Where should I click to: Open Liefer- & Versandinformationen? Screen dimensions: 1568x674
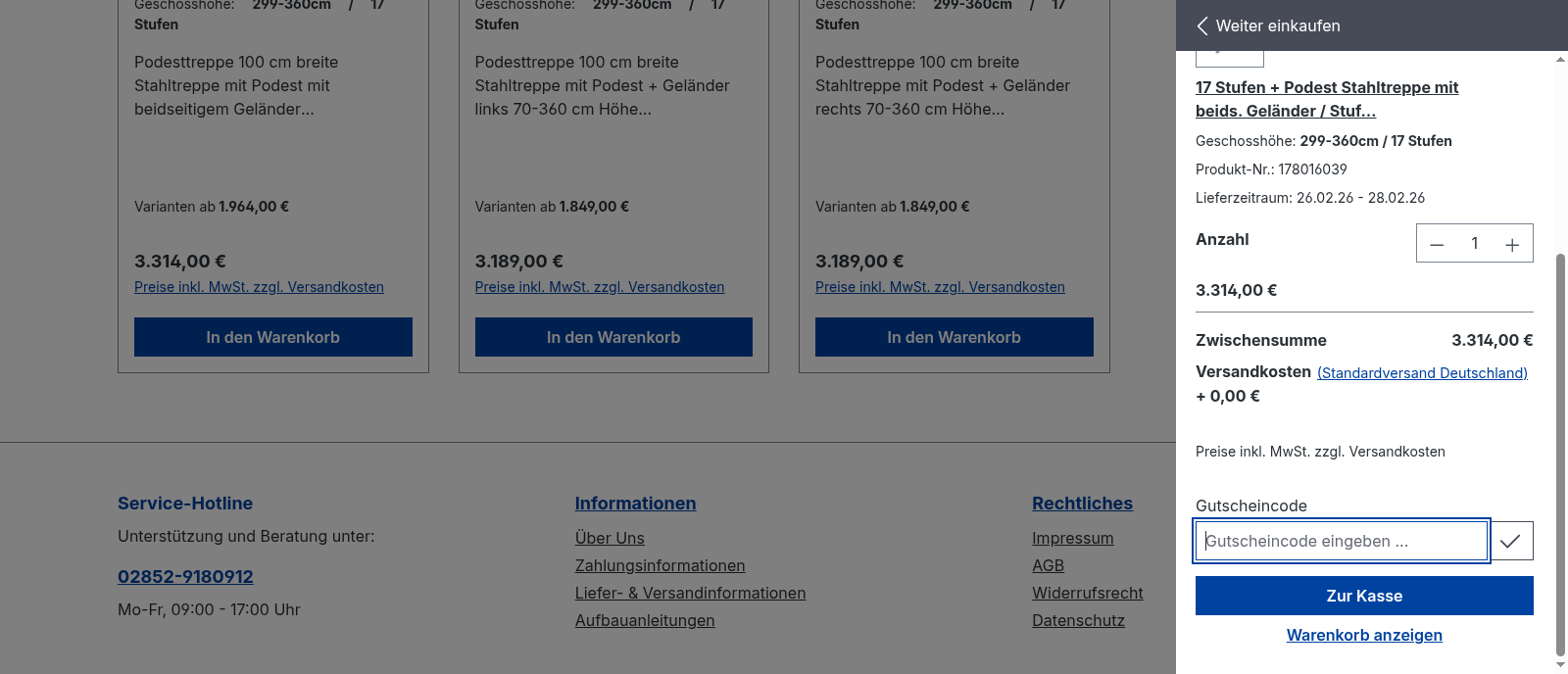tap(690, 593)
